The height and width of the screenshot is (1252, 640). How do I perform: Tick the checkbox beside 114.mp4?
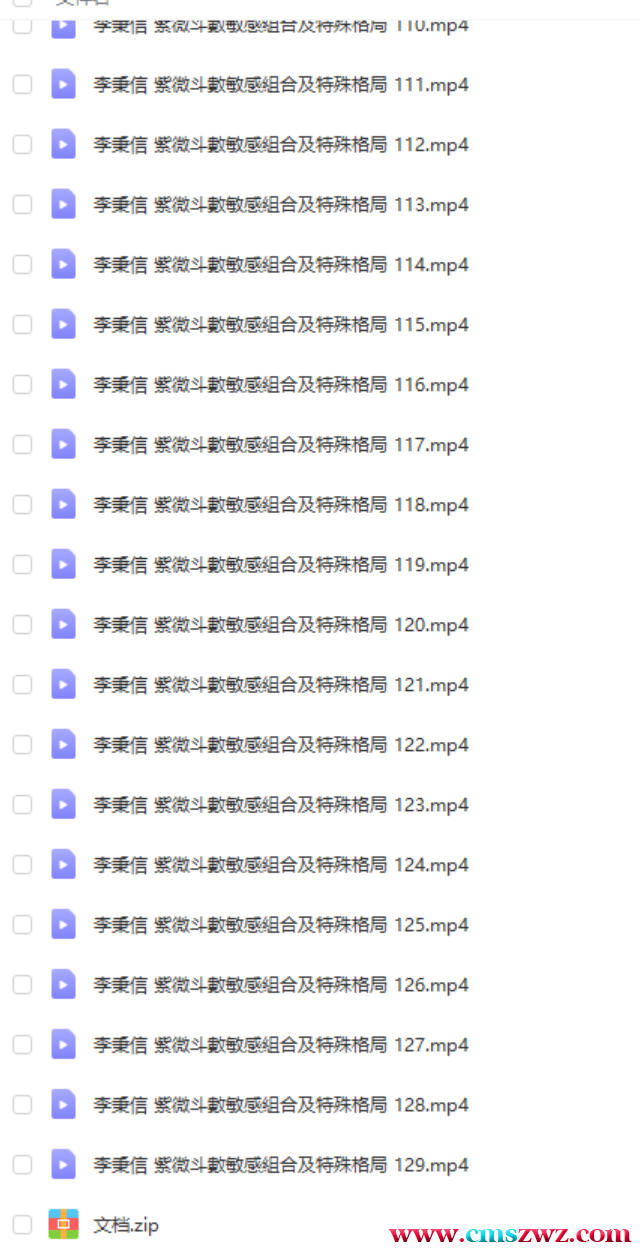[x=22, y=265]
